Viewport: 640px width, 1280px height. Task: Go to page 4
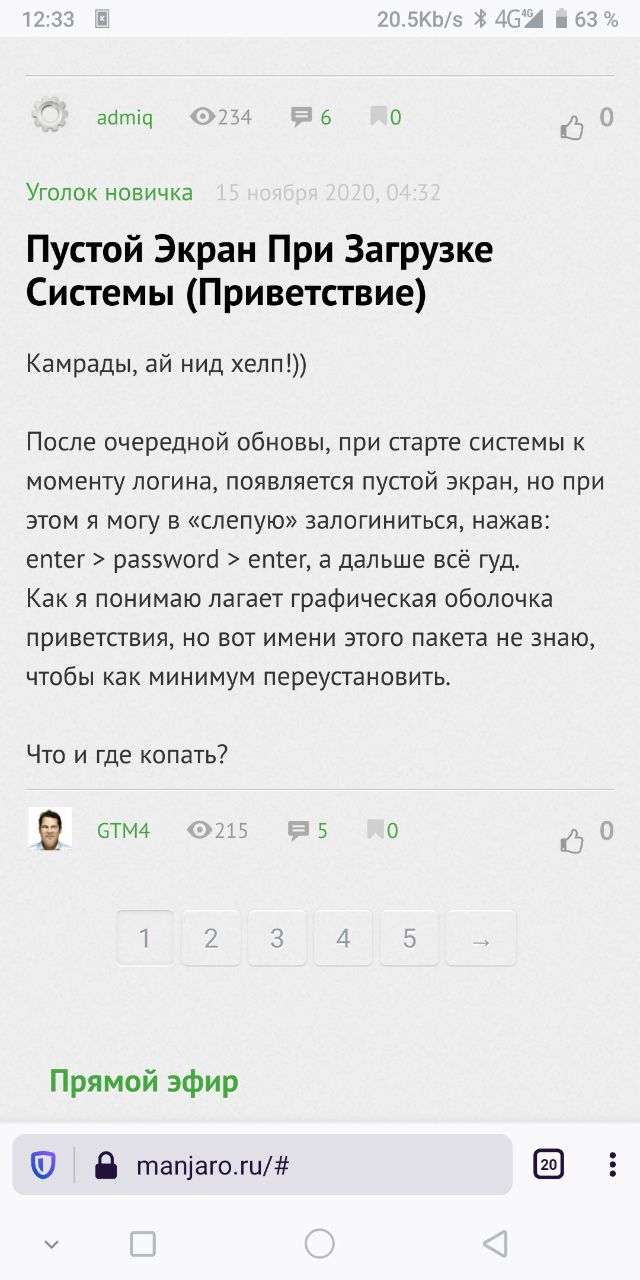343,938
